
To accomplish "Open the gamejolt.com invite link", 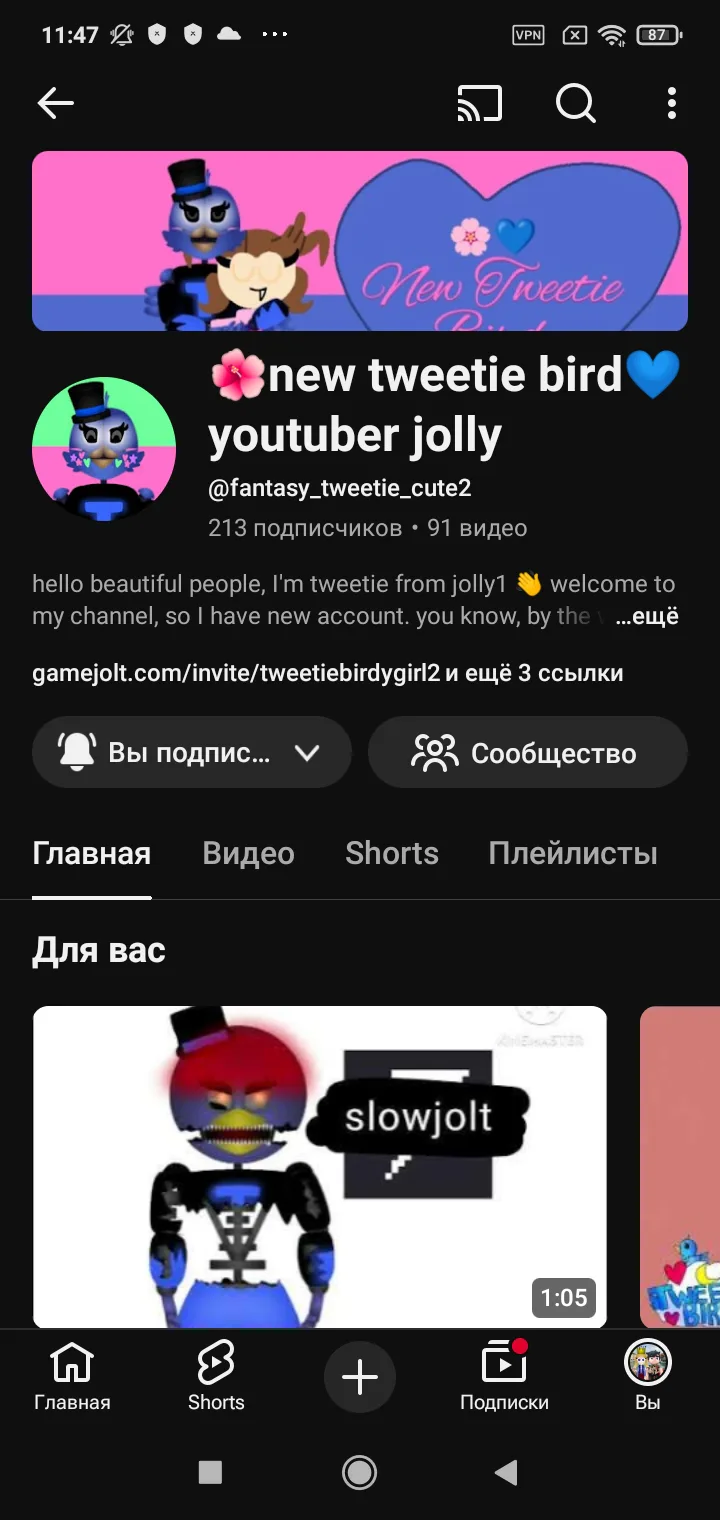I will [x=236, y=673].
